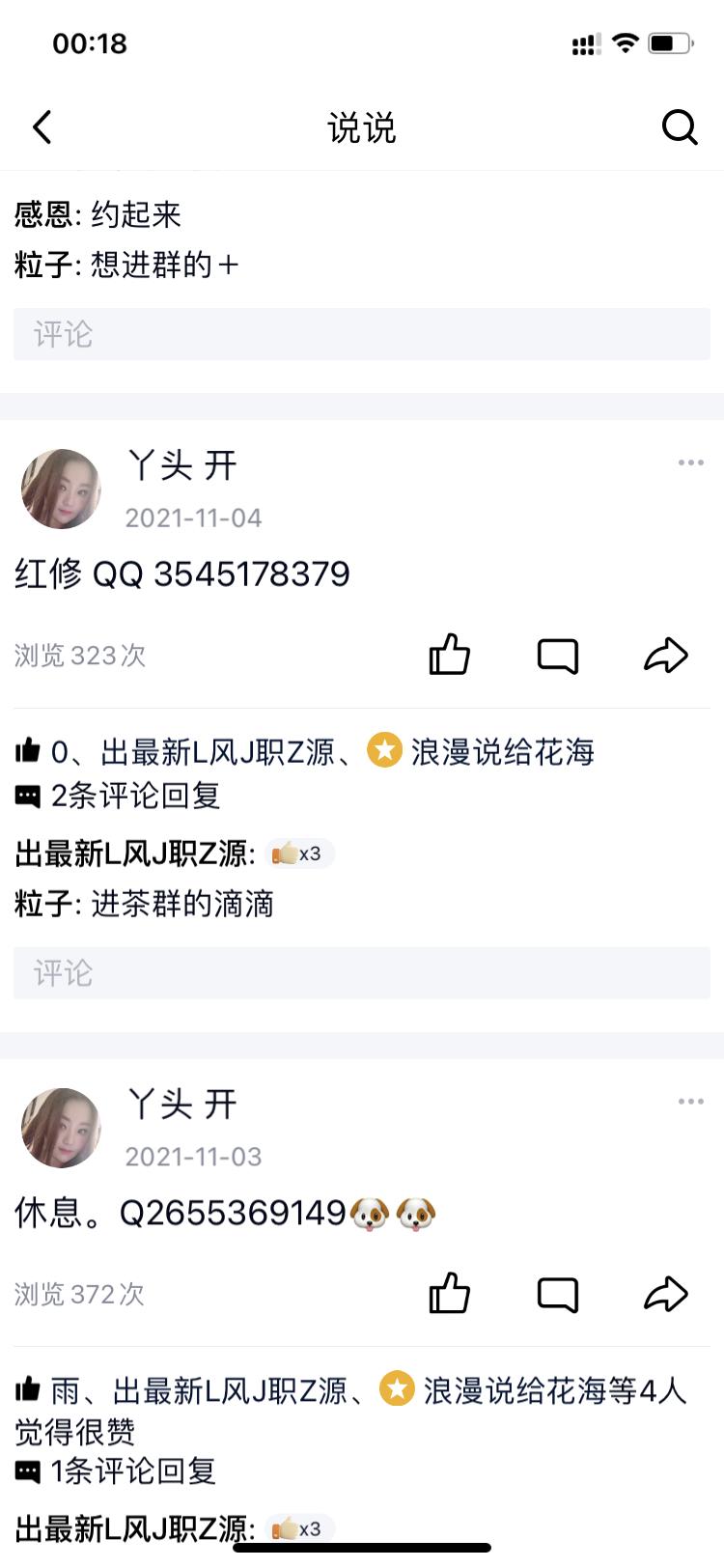Open avatar on the 2021-11-03 post
The height and width of the screenshot is (1568, 724).
(x=62, y=1128)
